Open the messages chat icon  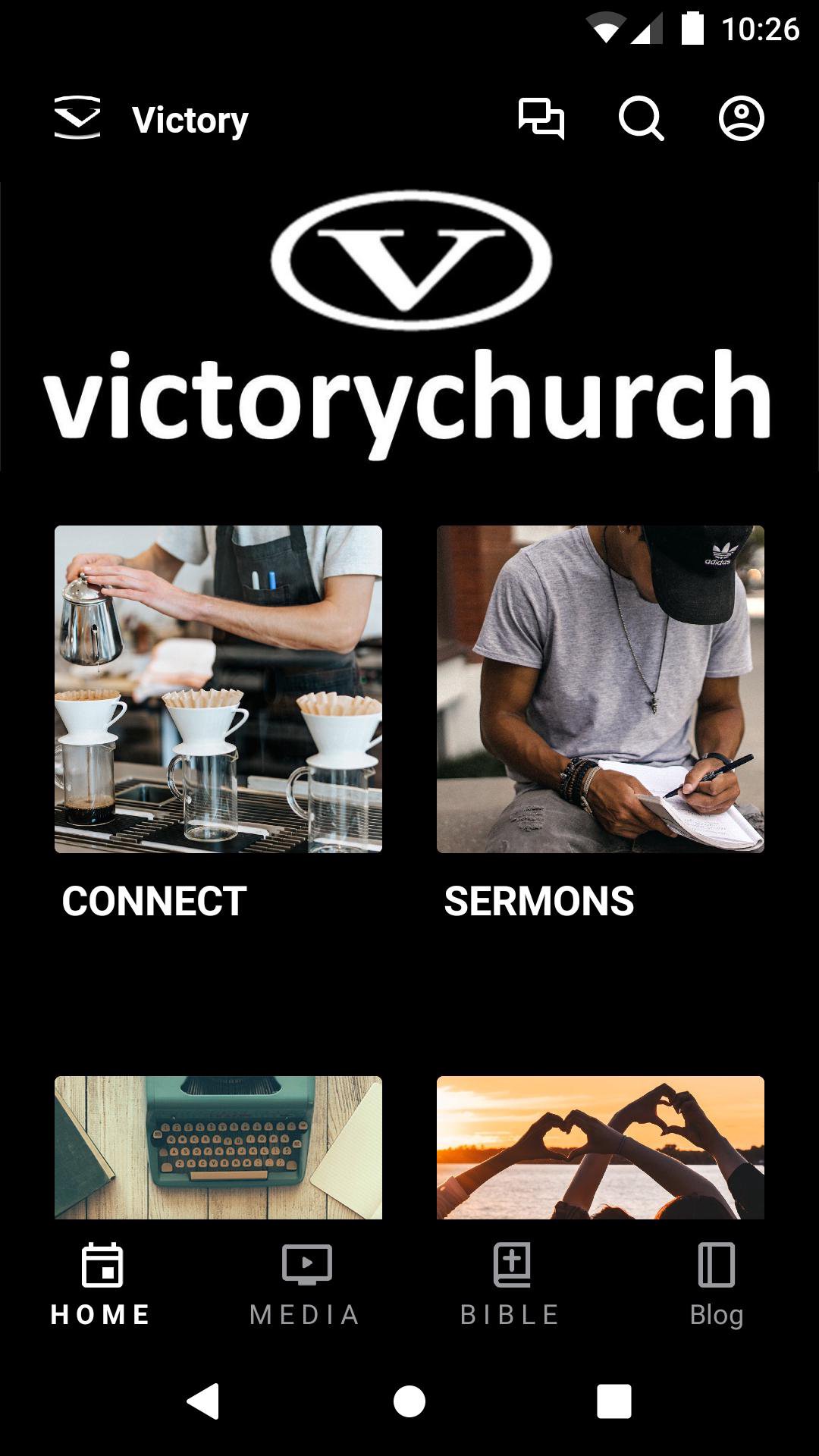coord(541,119)
